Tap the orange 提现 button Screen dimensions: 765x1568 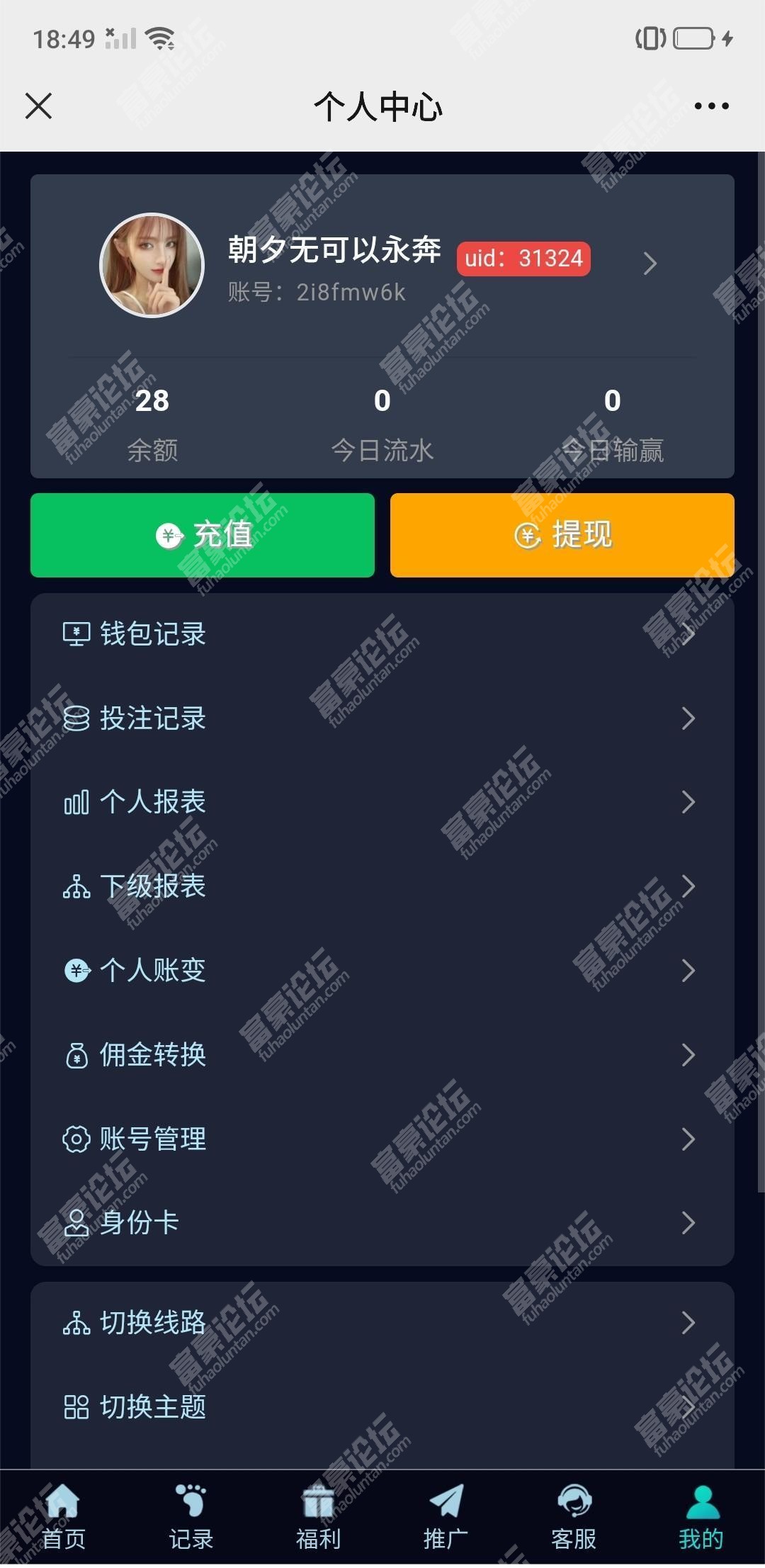click(x=562, y=535)
